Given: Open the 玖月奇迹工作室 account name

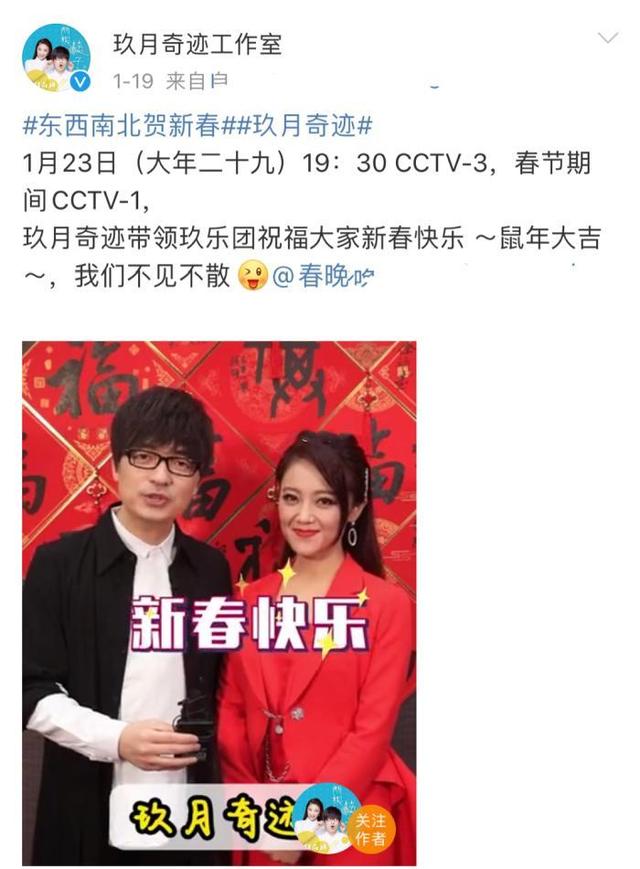Looking at the screenshot, I should tap(198, 43).
